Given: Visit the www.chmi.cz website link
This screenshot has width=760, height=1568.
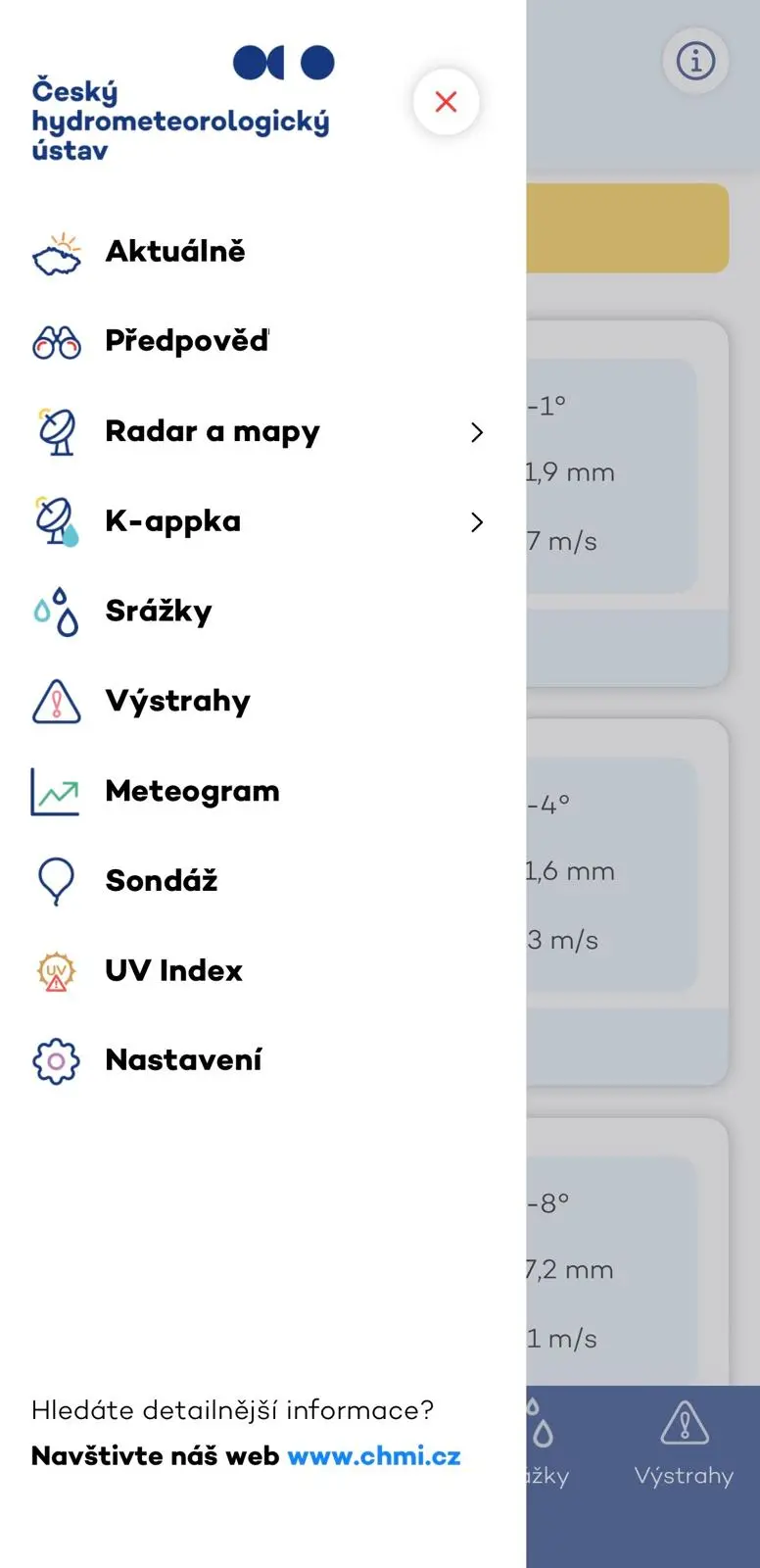Looking at the screenshot, I should 373,1456.
